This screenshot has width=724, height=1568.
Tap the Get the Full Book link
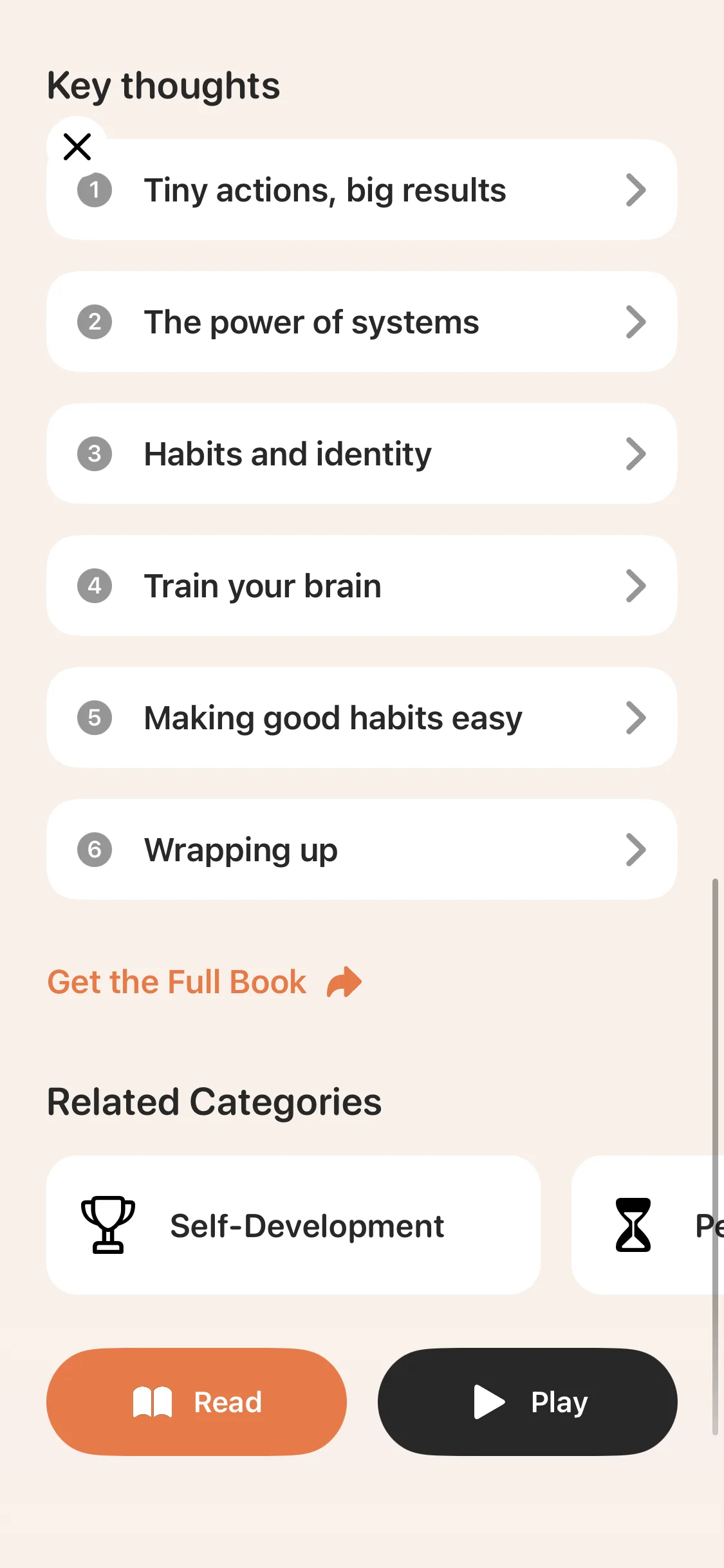coord(205,982)
